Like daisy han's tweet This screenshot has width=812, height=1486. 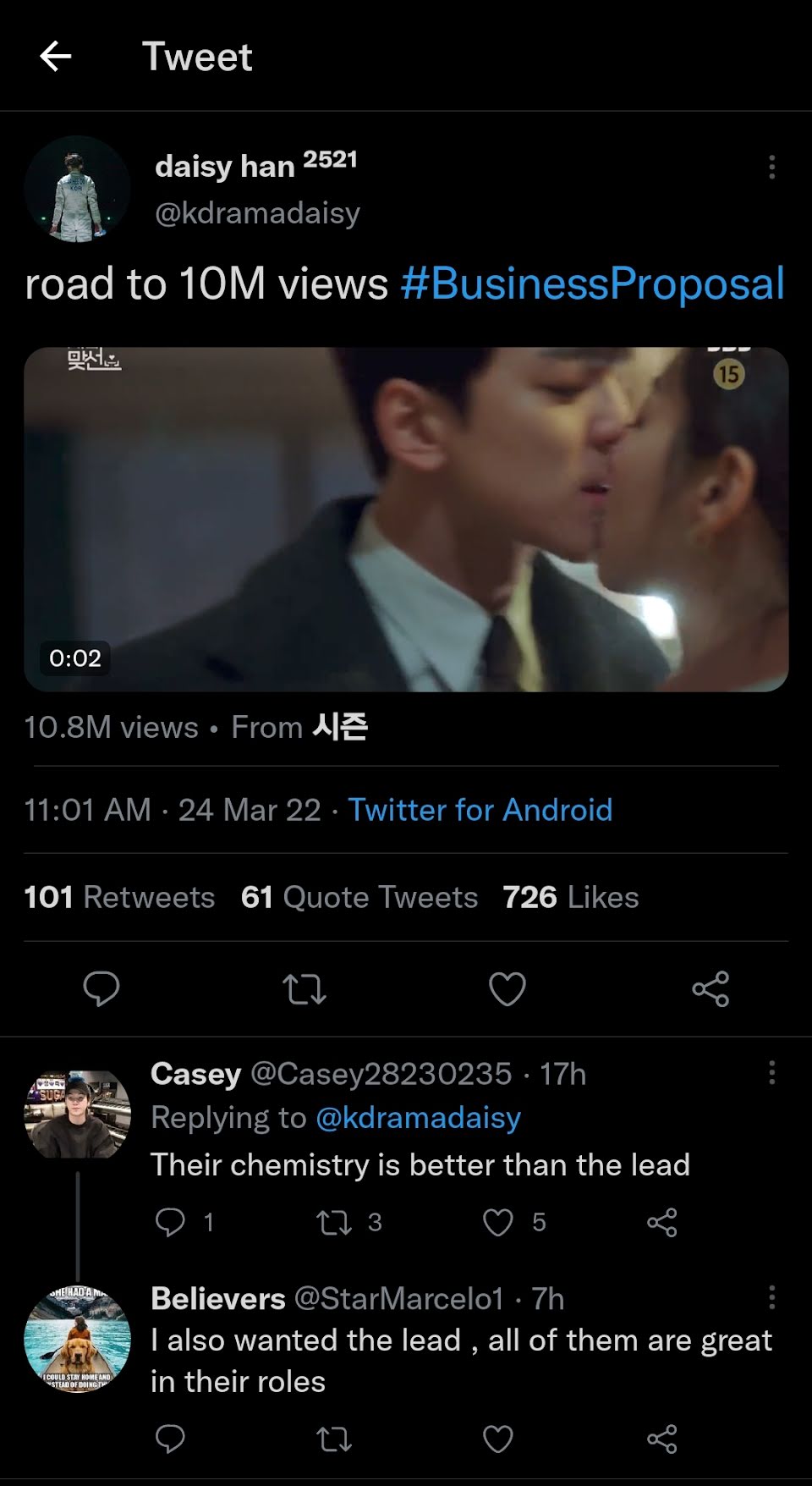pos(507,988)
